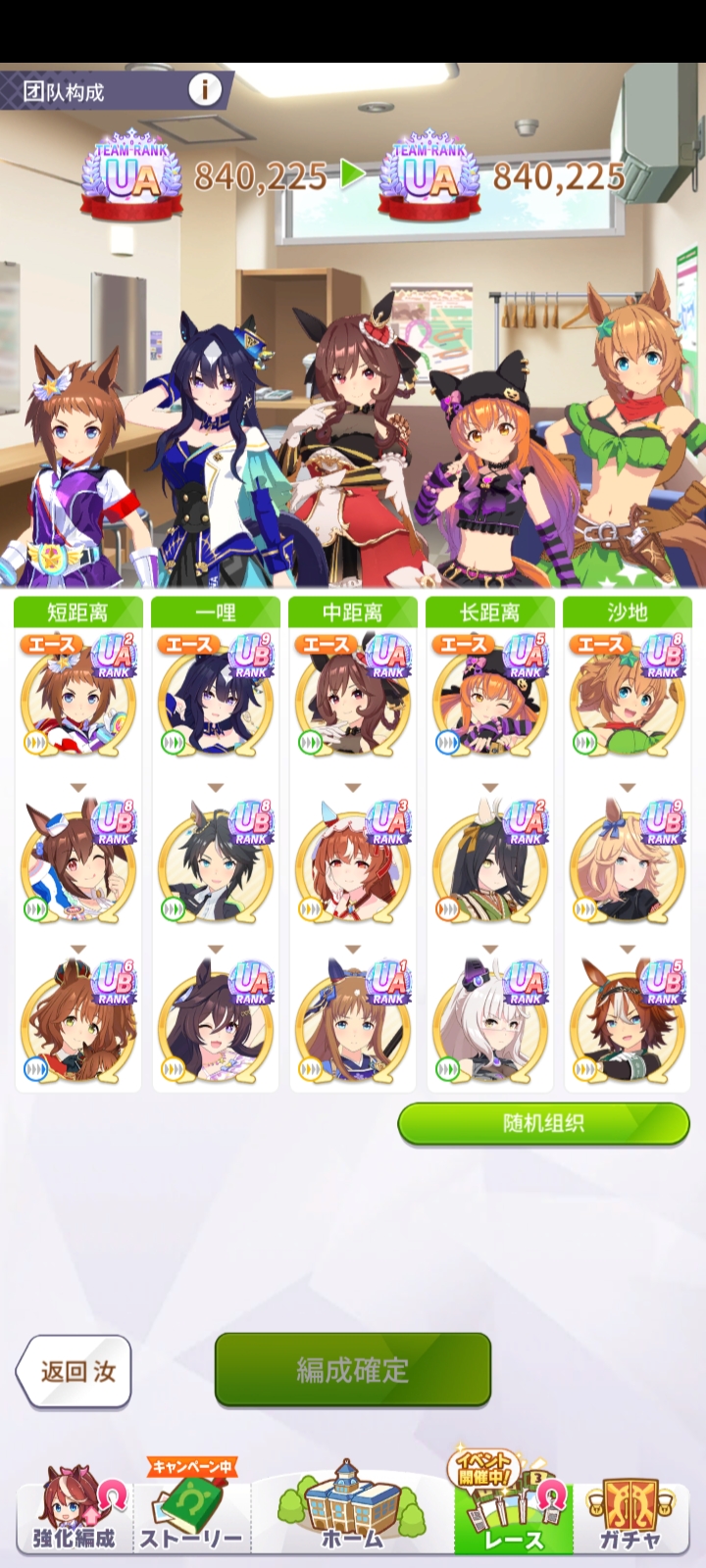Open the ガチャ tab
The height and width of the screenshot is (1568, 706).
tap(630, 1511)
